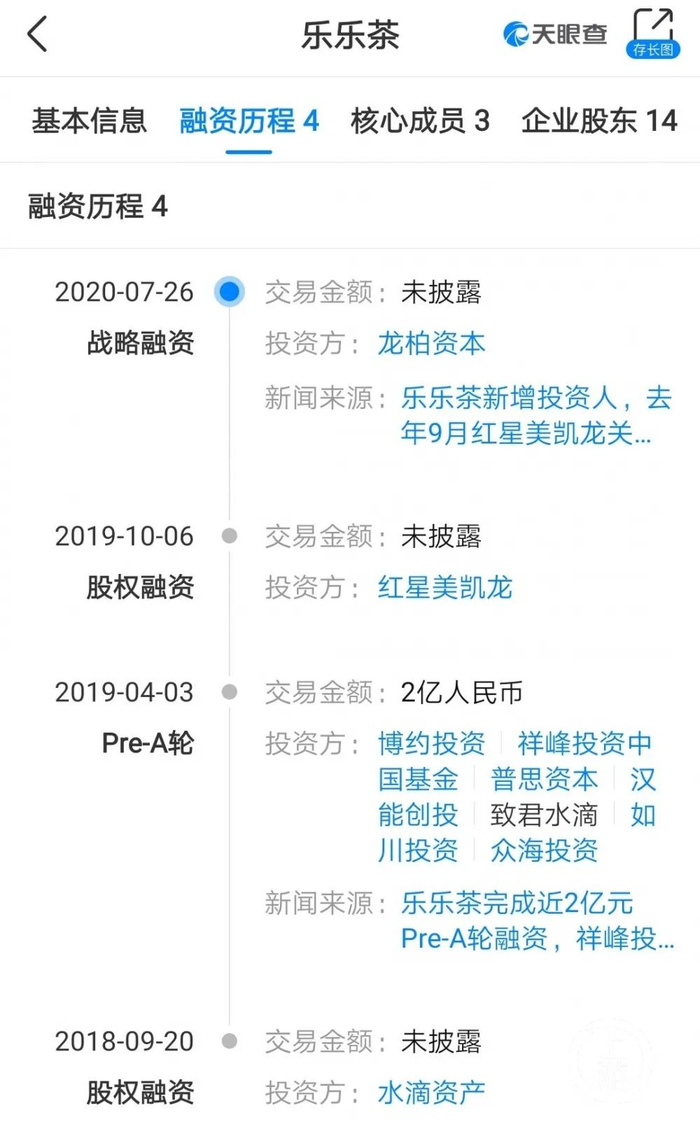The image size is (700, 1131).
Task: Go back using the top-left arrow
Action: (38, 34)
